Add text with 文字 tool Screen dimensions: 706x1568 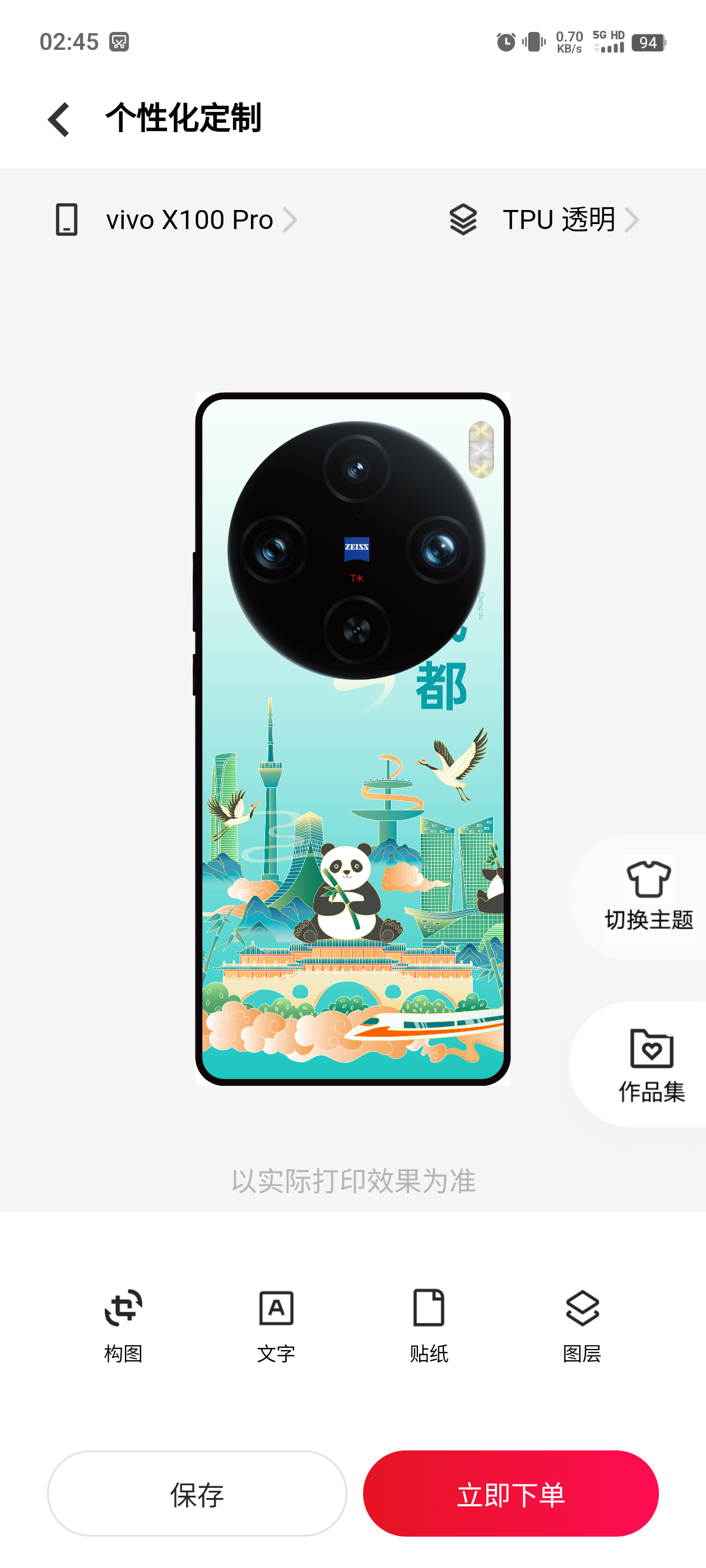pyautogui.click(x=276, y=1324)
